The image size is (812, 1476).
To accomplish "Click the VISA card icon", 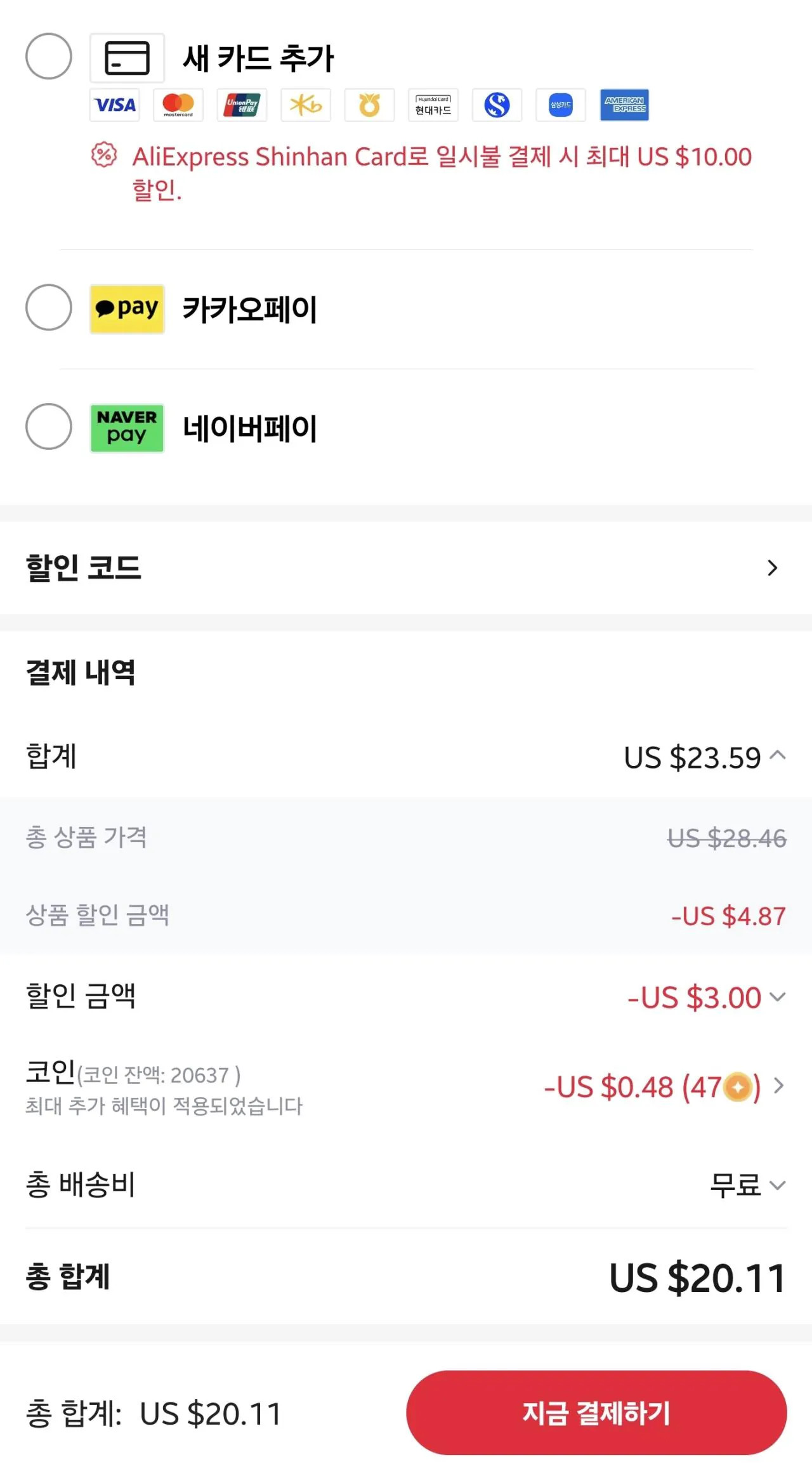I will pyautogui.click(x=114, y=105).
